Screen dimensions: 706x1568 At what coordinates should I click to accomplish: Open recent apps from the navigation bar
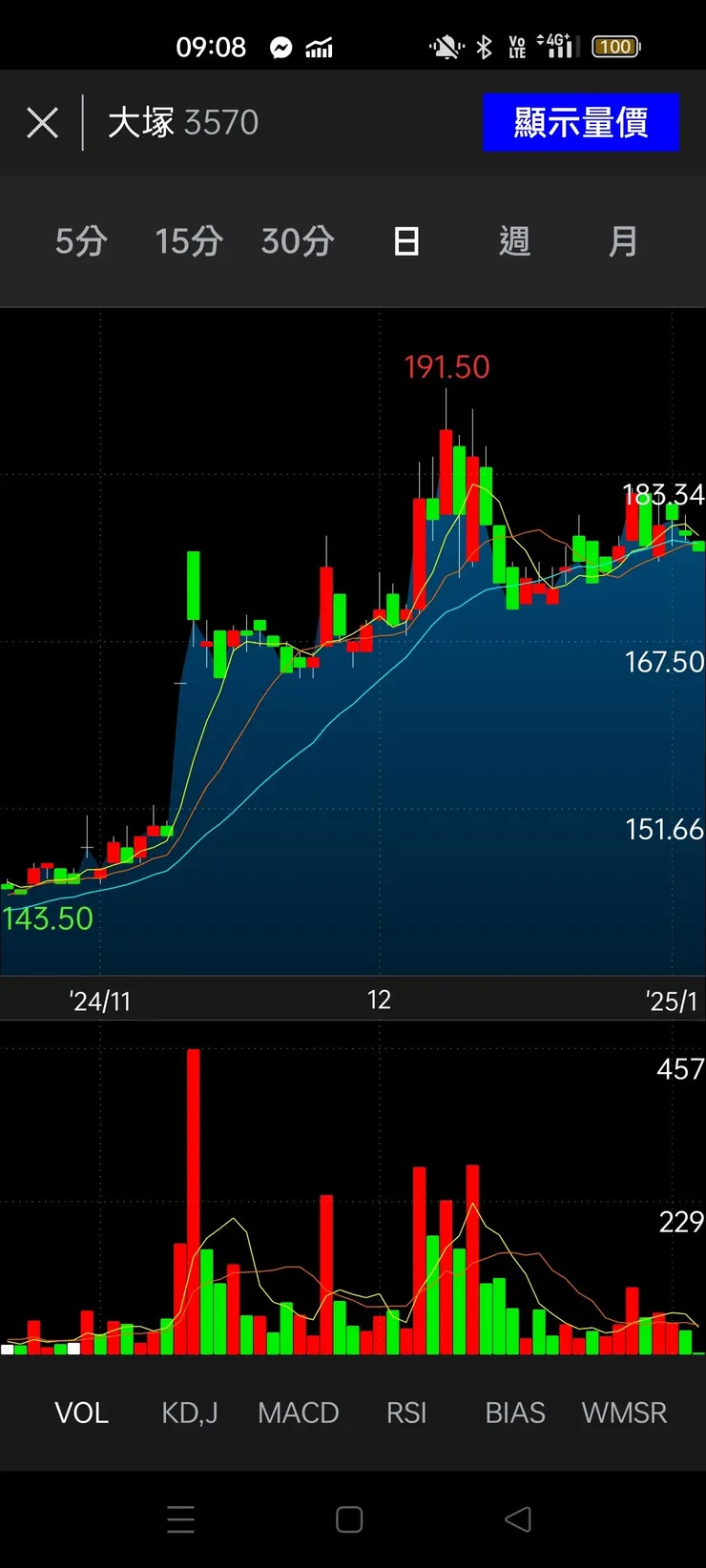pos(181,1519)
